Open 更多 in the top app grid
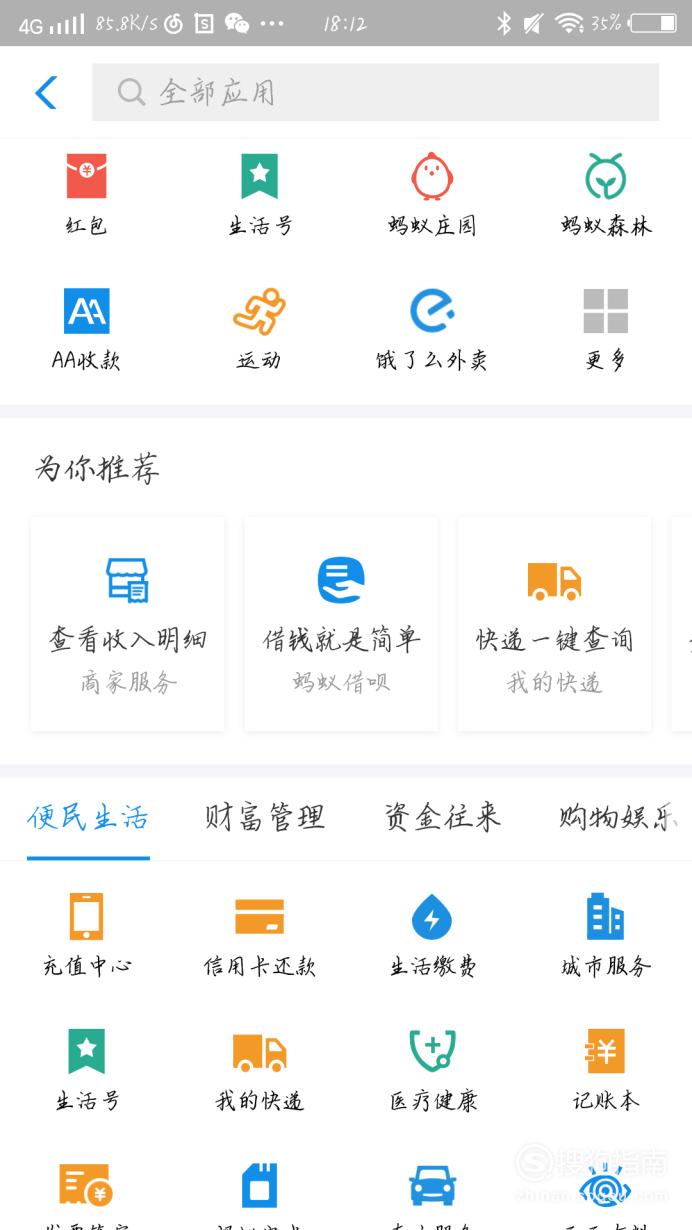The image size is (692, 1230). point(606,330)
